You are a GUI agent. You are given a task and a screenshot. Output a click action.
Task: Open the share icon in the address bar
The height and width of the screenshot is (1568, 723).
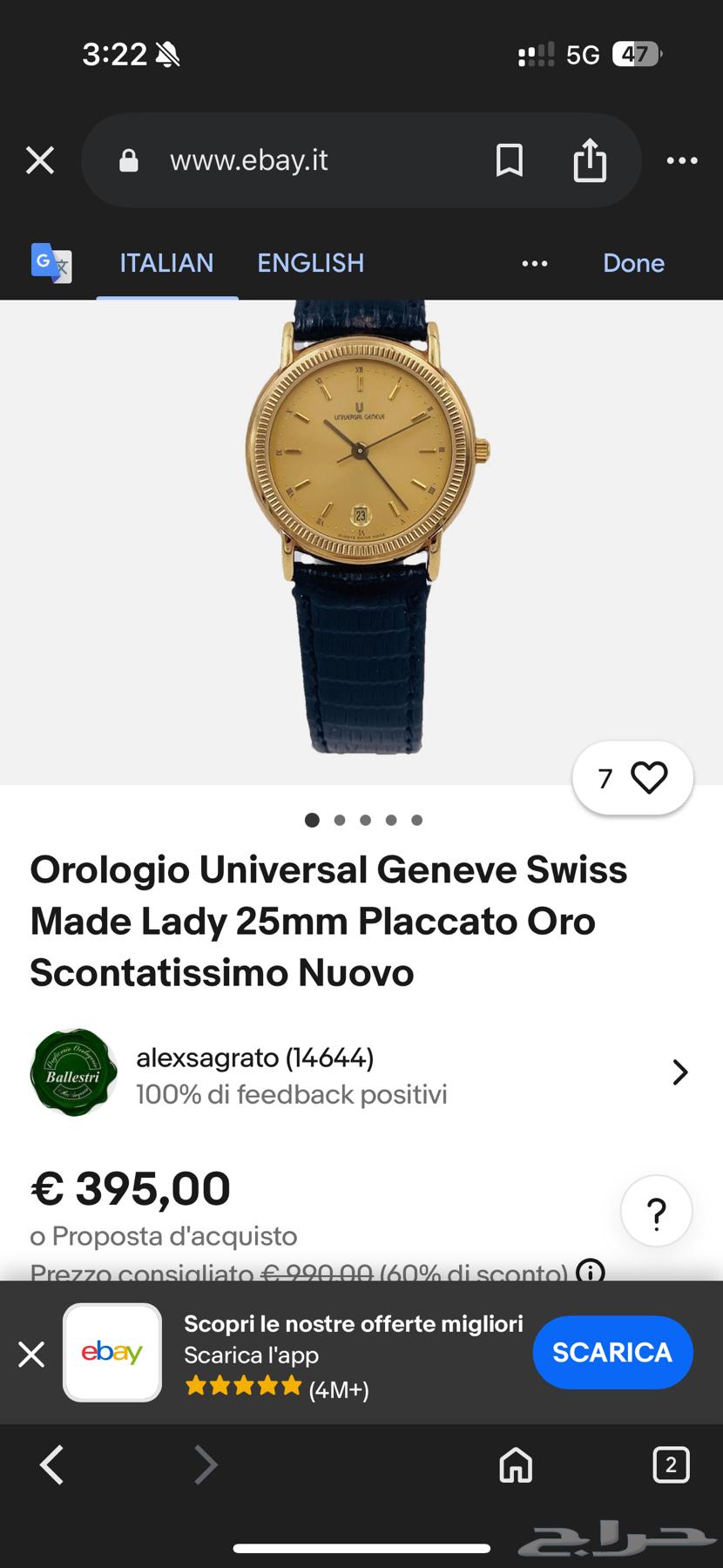(x=591, y=160)
